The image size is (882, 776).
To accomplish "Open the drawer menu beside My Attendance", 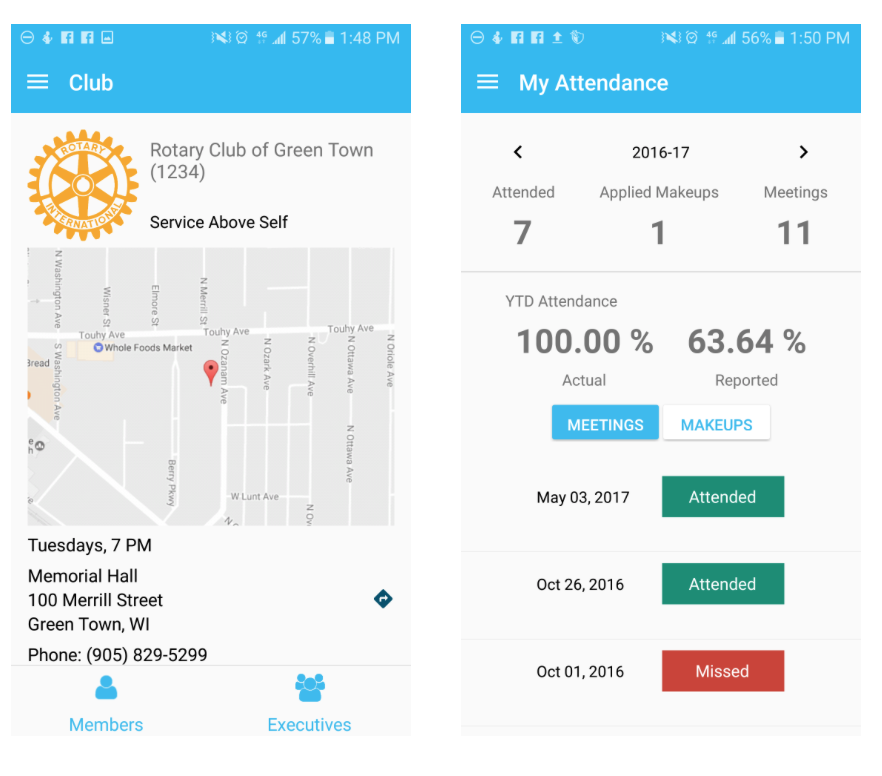I will coord(488,83).
